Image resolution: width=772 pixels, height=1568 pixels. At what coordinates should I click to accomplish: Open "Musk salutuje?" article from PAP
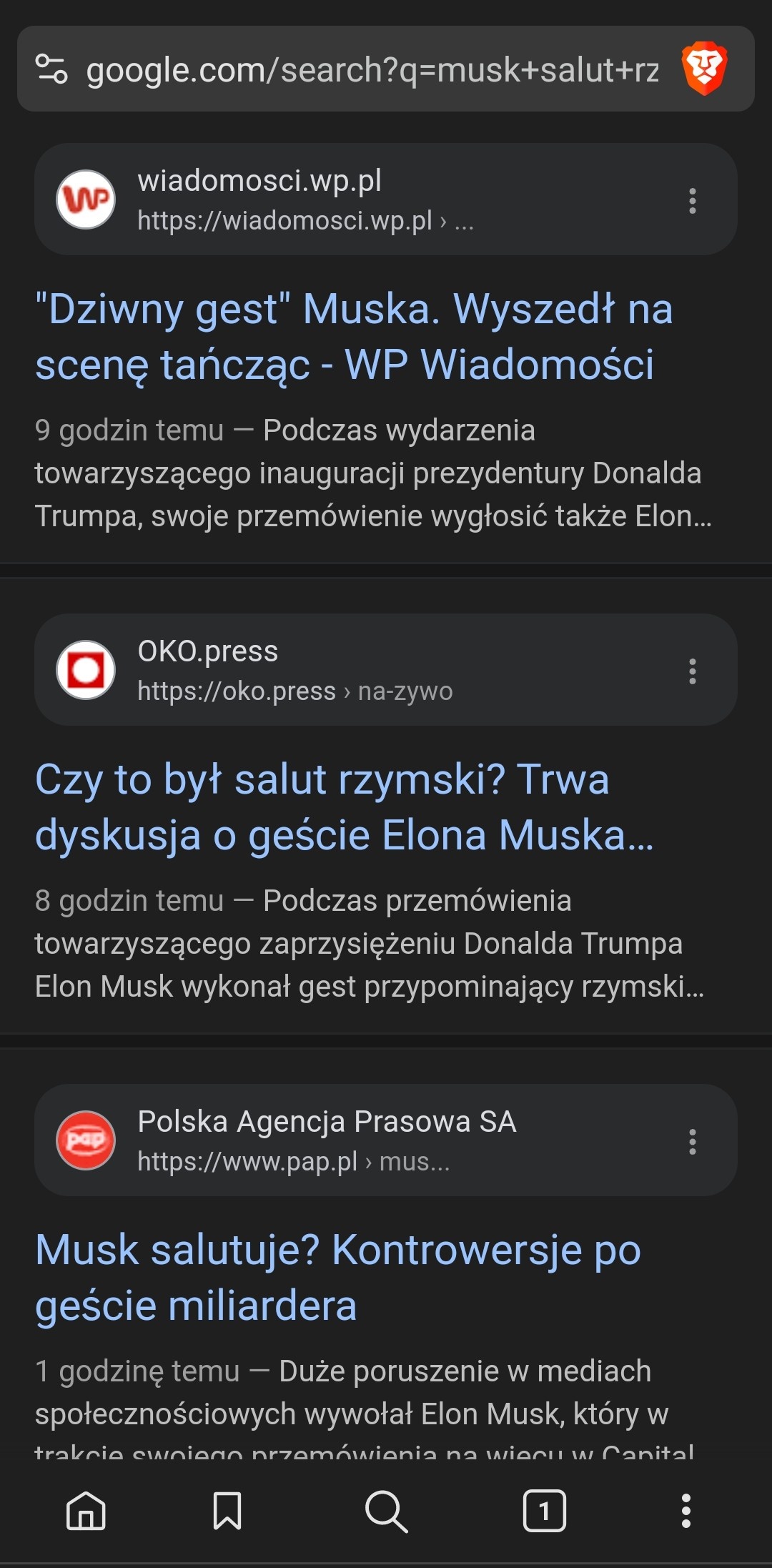(337, 1277)
